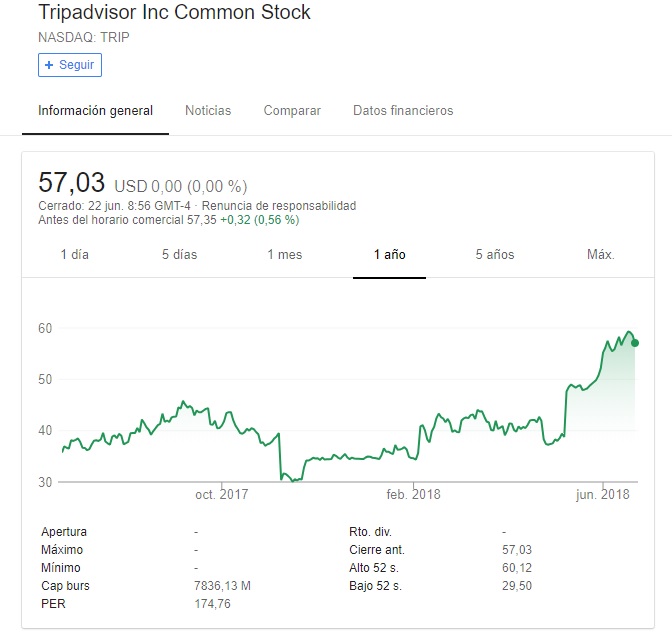The image size is (672, 633).
Task: Open the Comparar tab
Action: (x=292, y=111)
